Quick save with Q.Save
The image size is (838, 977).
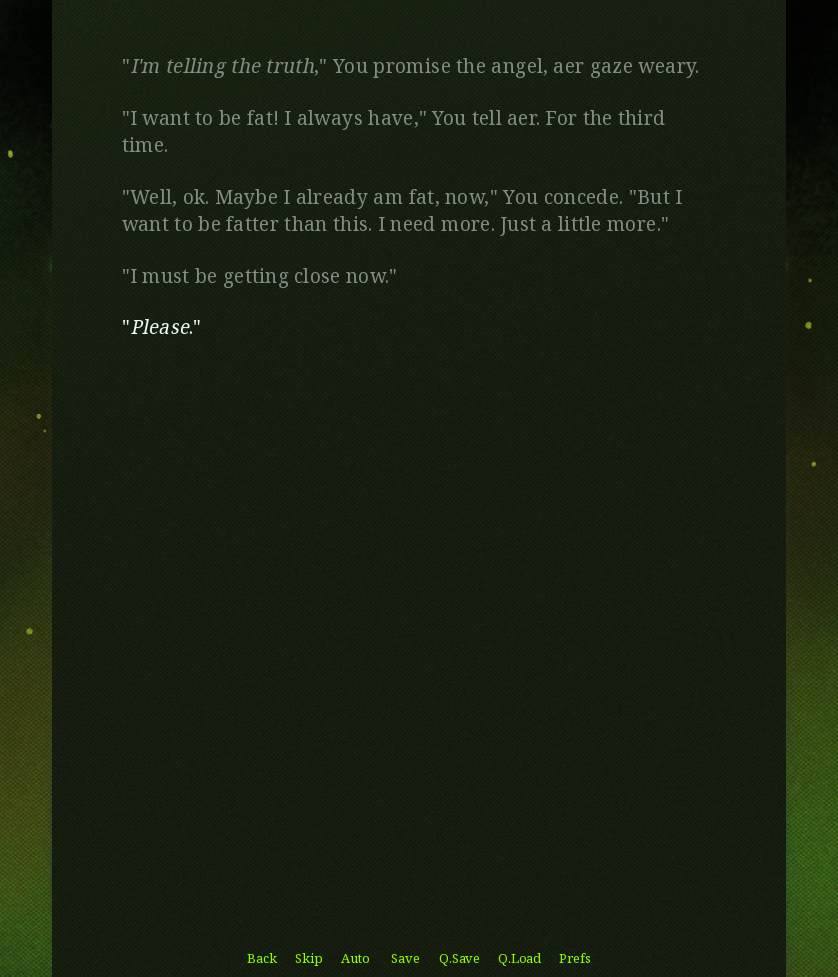(459, 959)
